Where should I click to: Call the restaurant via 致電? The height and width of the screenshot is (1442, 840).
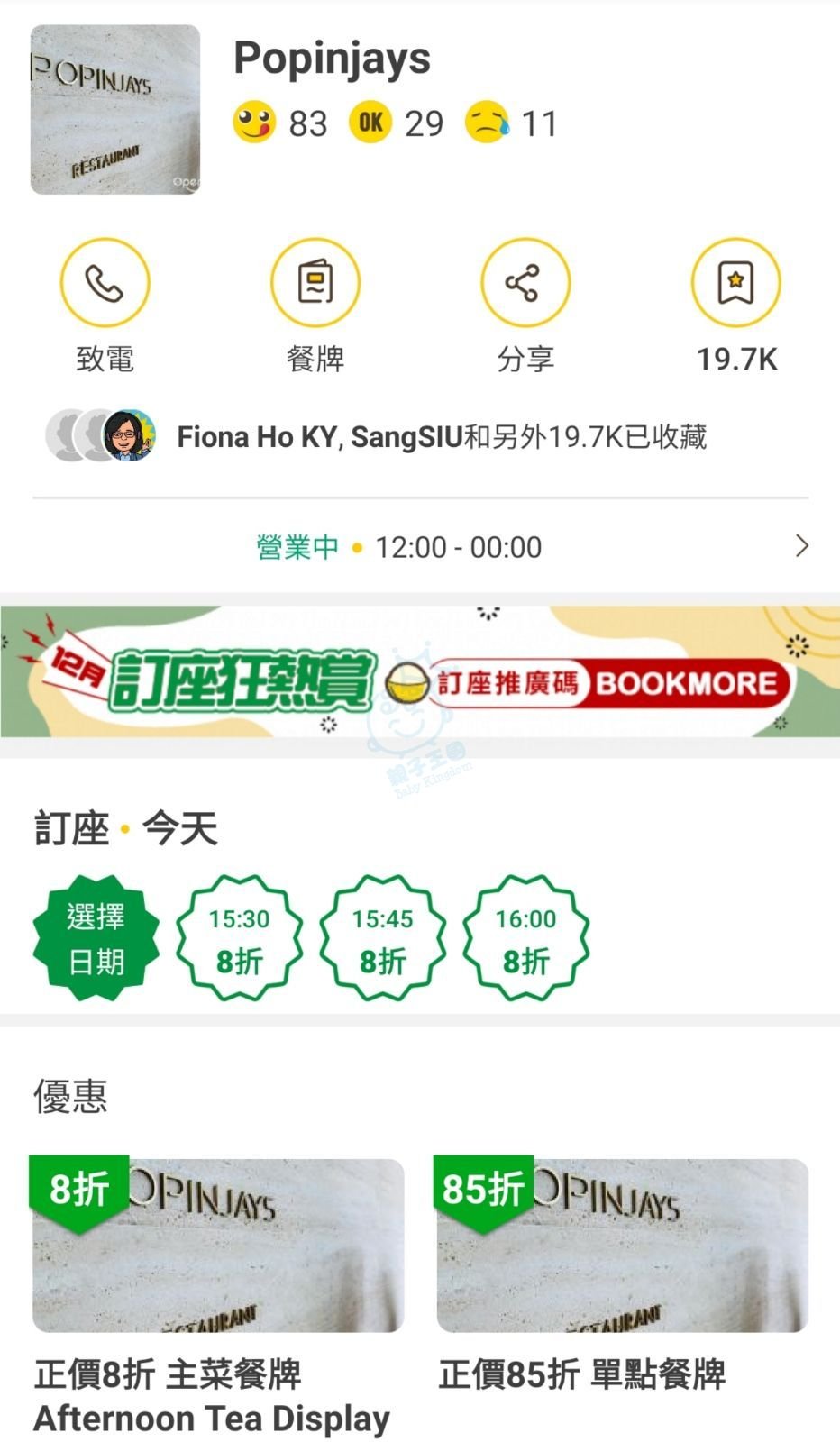pos(105,283)
